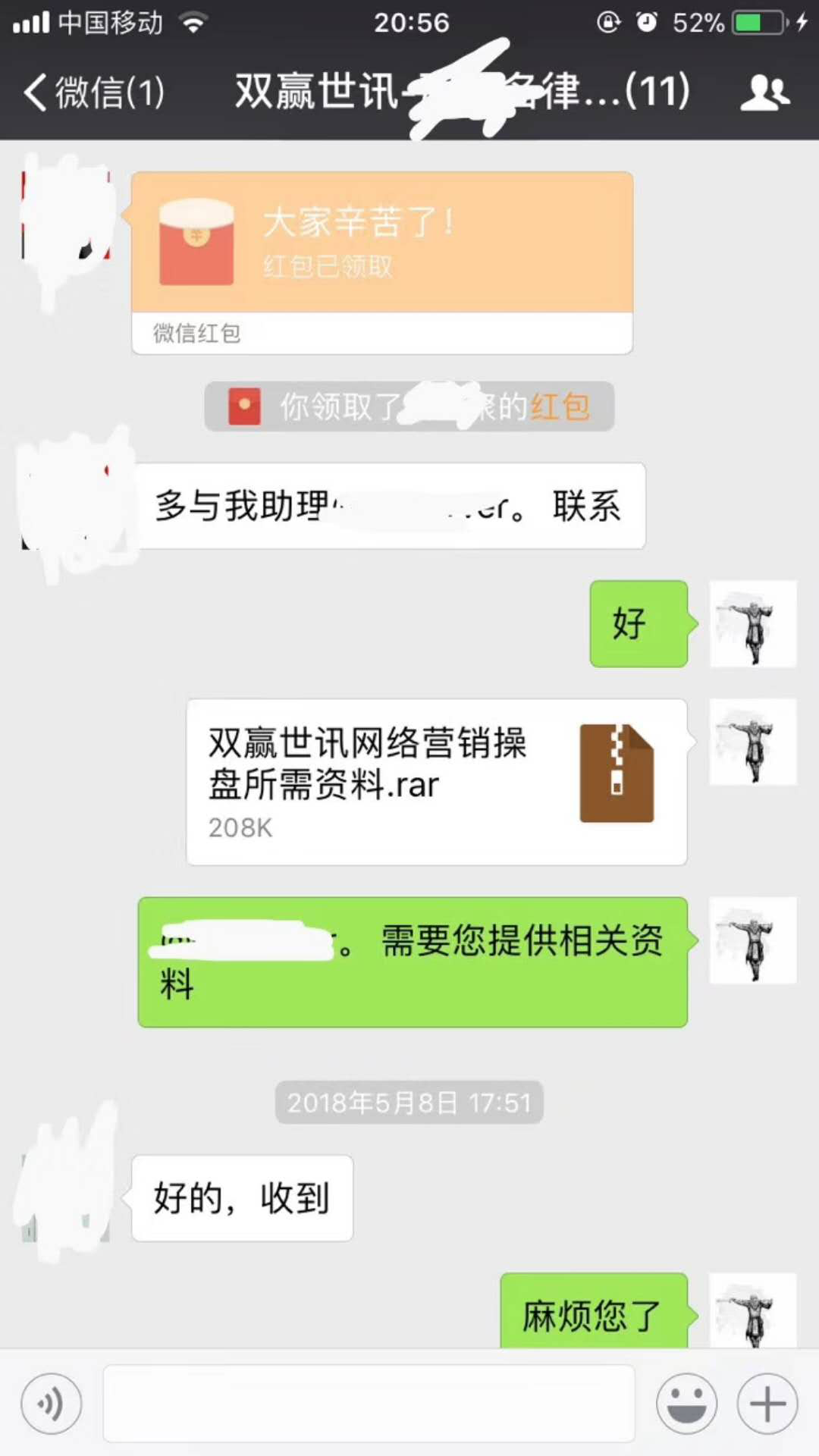Switch to voice message input
Viewport: 819px width, 1456px height.
click(x=51, y=1404)
